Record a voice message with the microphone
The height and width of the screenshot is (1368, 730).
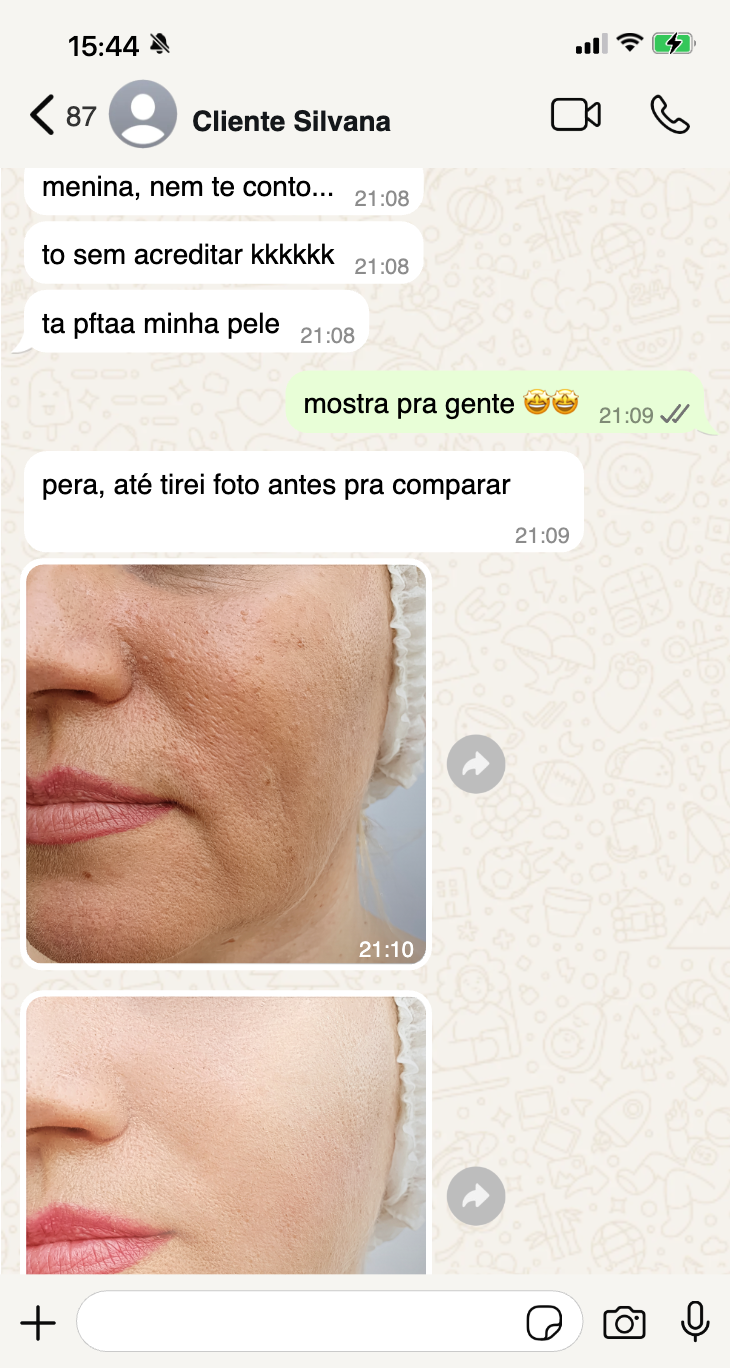[x=695, y=1323]
